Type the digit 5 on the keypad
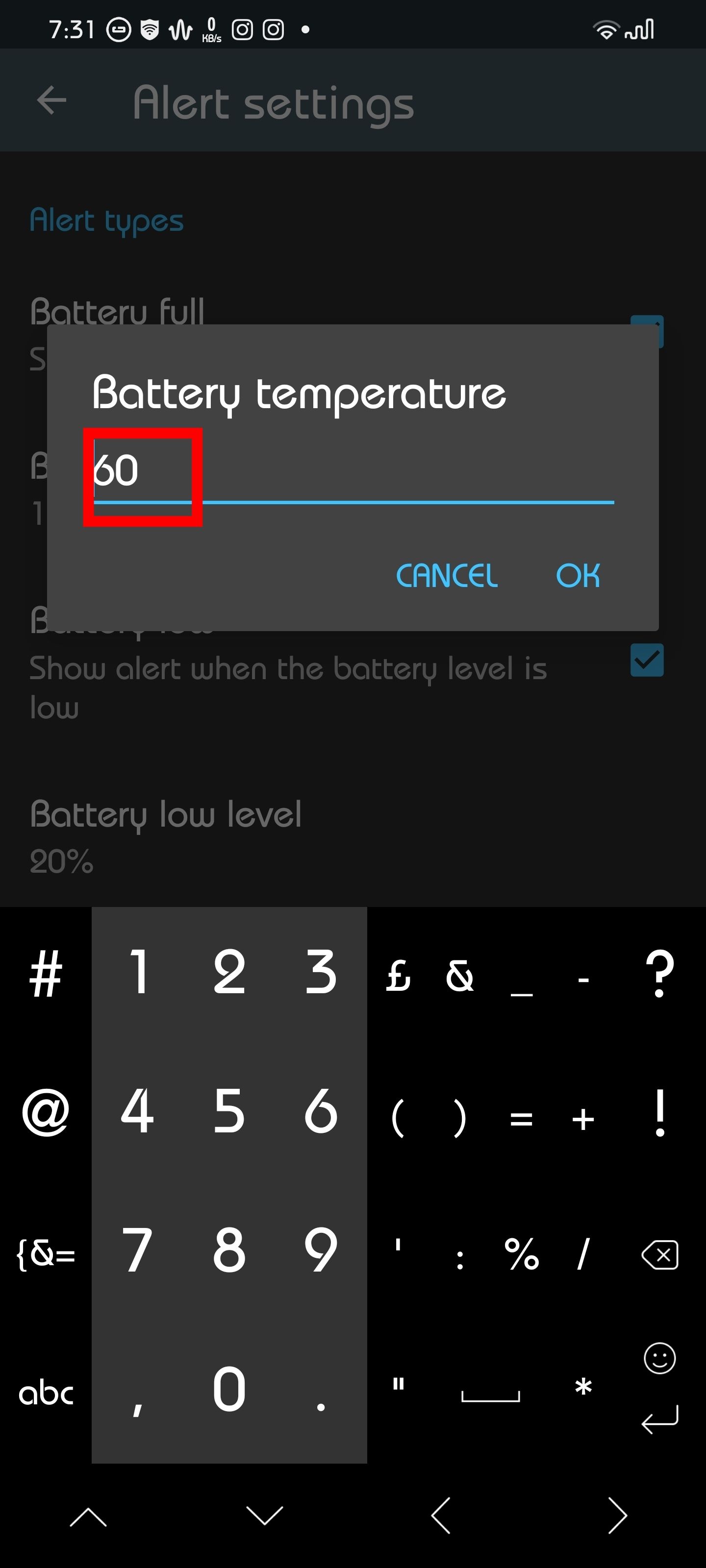Viewport: 706px width, 1568px height. pos(229,1111)
